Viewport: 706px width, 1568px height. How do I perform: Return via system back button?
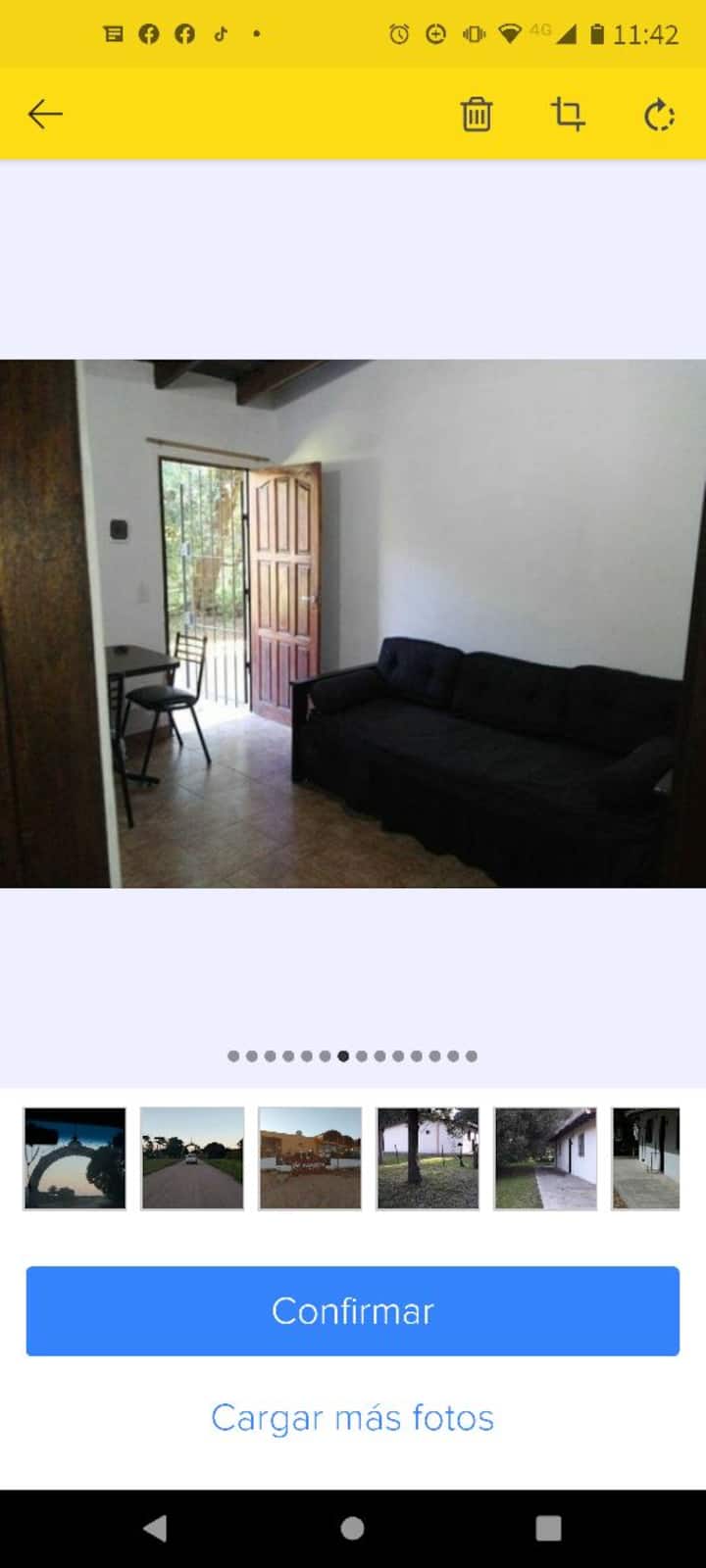pyautogui.click(x=155, y=1528)
